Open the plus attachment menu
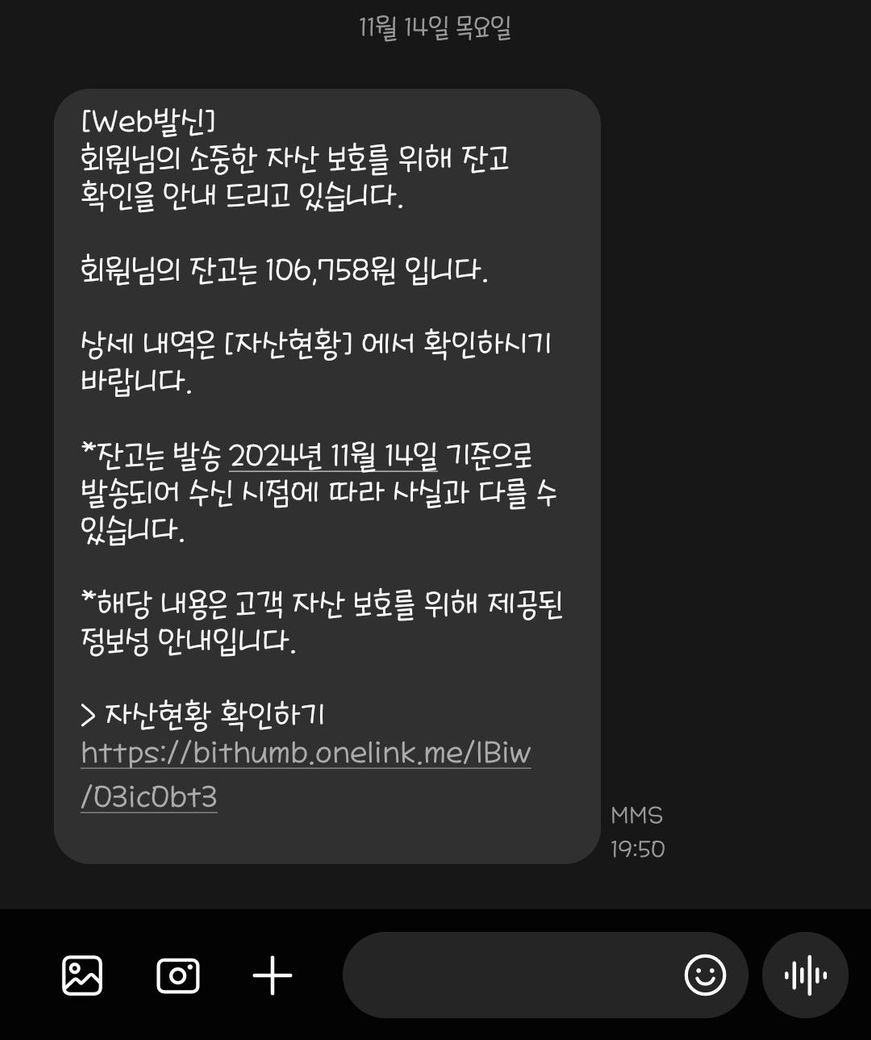The width and height of the screenshot is (871, 1040). click(272, 975)
